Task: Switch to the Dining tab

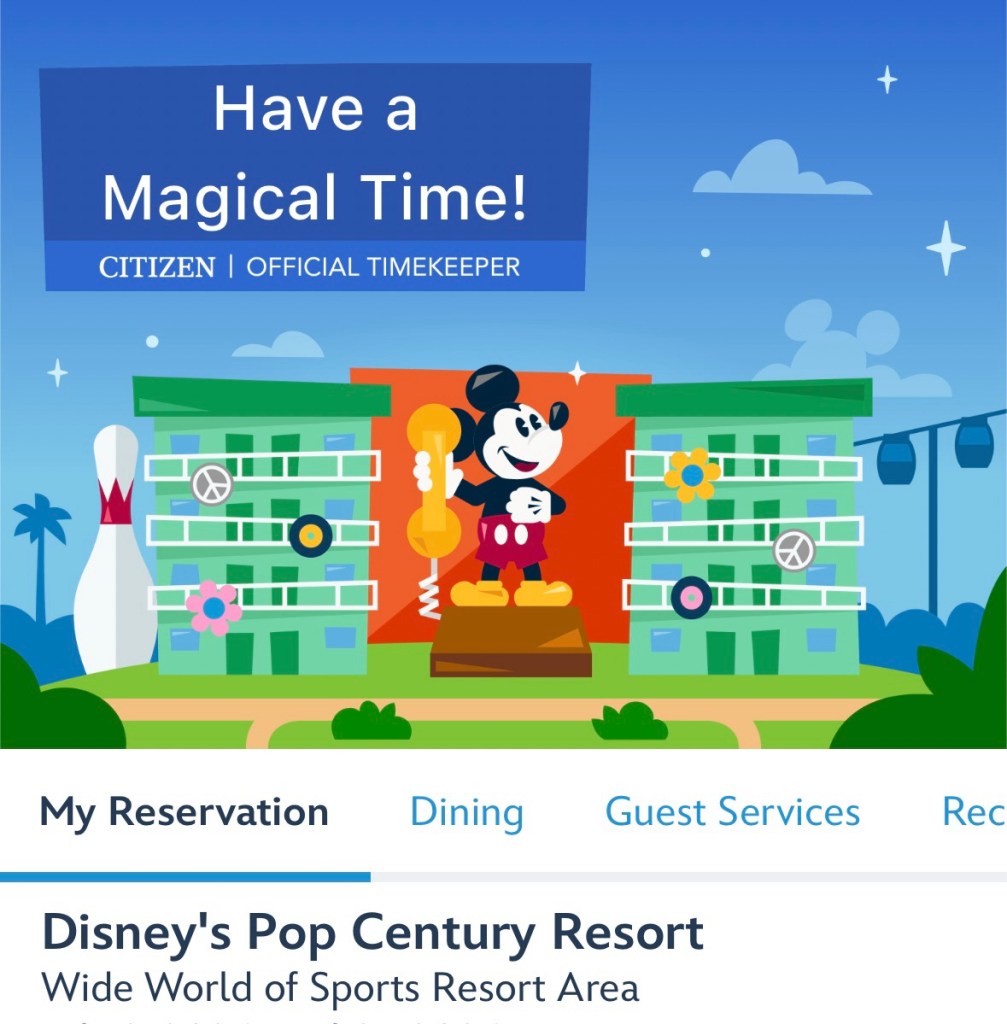Action: coord(466,812)
